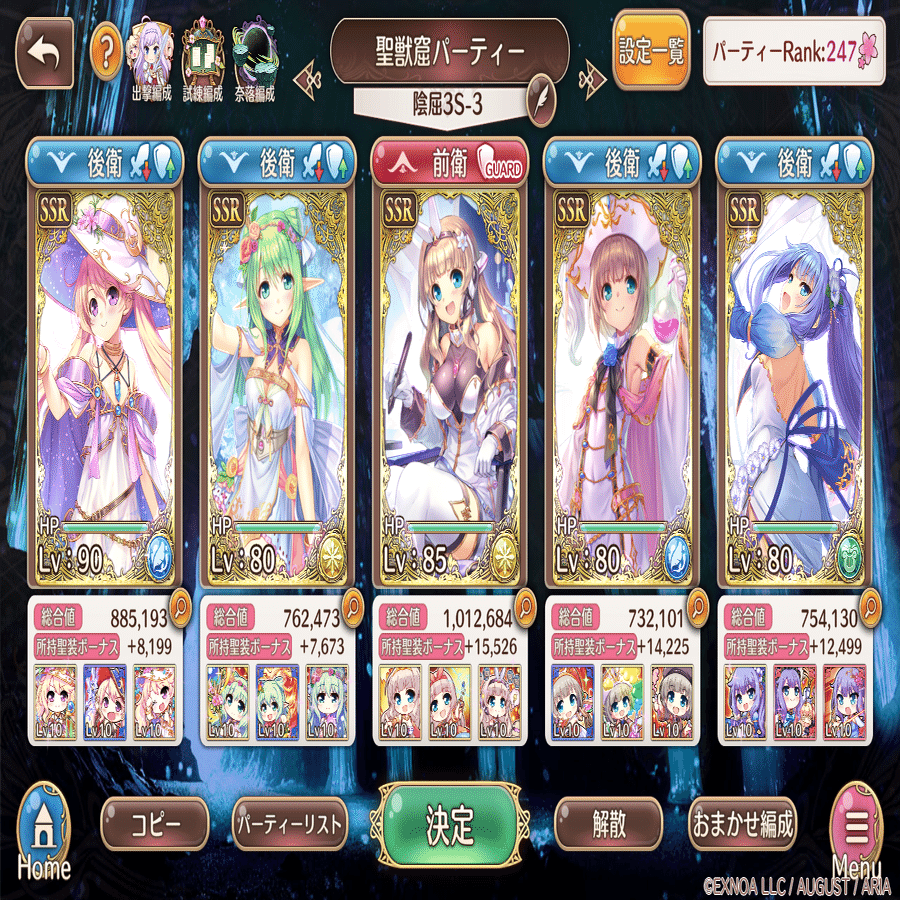Screen dimensions: 900x900
Task: Select the Lv 85 前衛 GUARD character card
Action: pos(450,380)
